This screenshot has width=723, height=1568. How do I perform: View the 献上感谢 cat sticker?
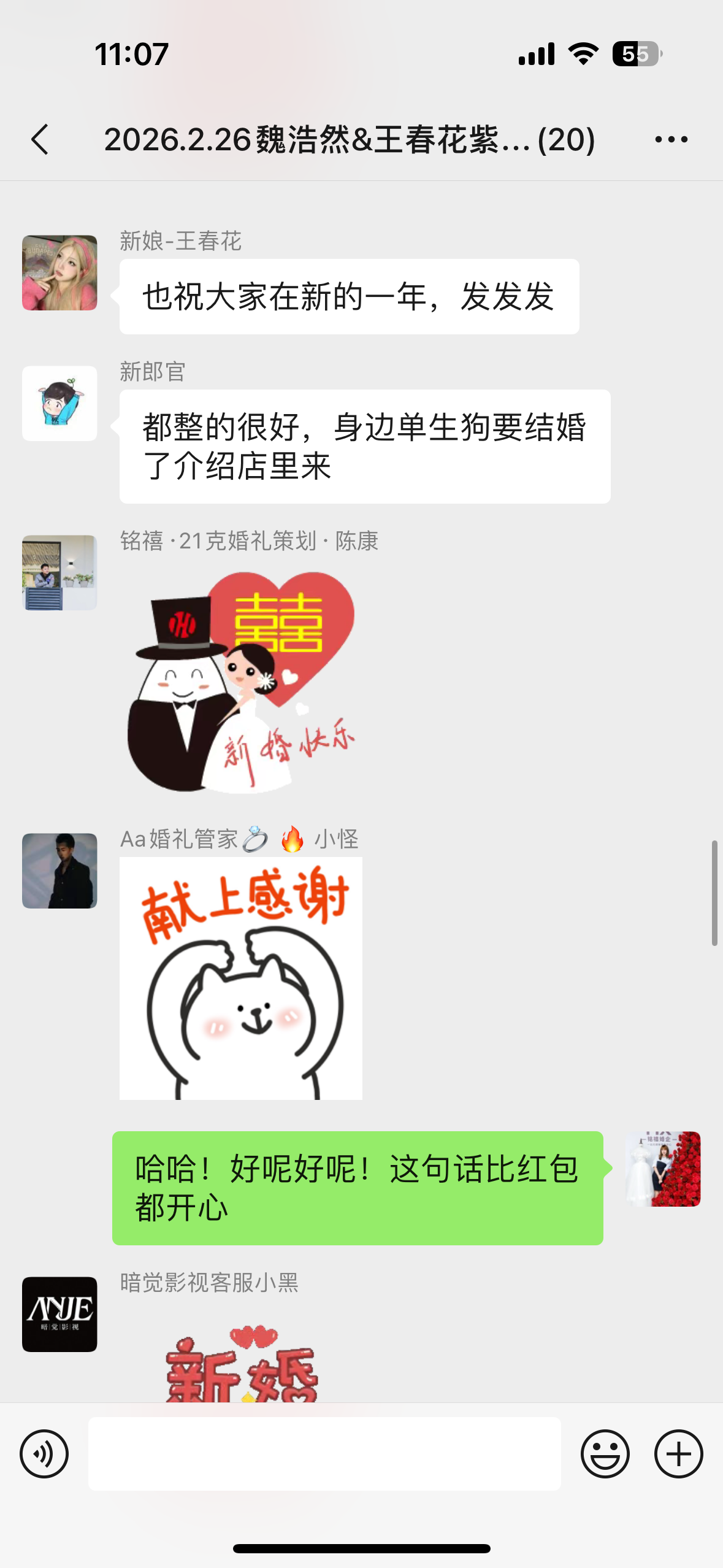point(241,978)
